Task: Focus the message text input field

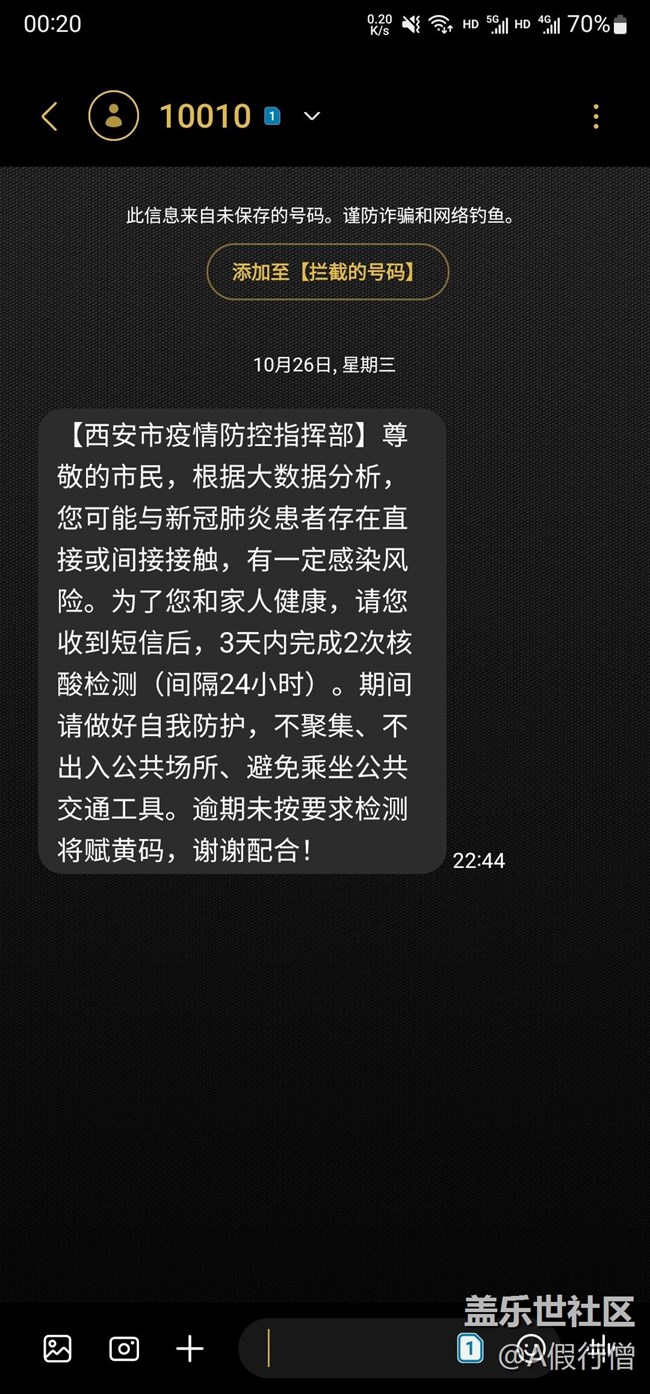Action: [350, 1348]
